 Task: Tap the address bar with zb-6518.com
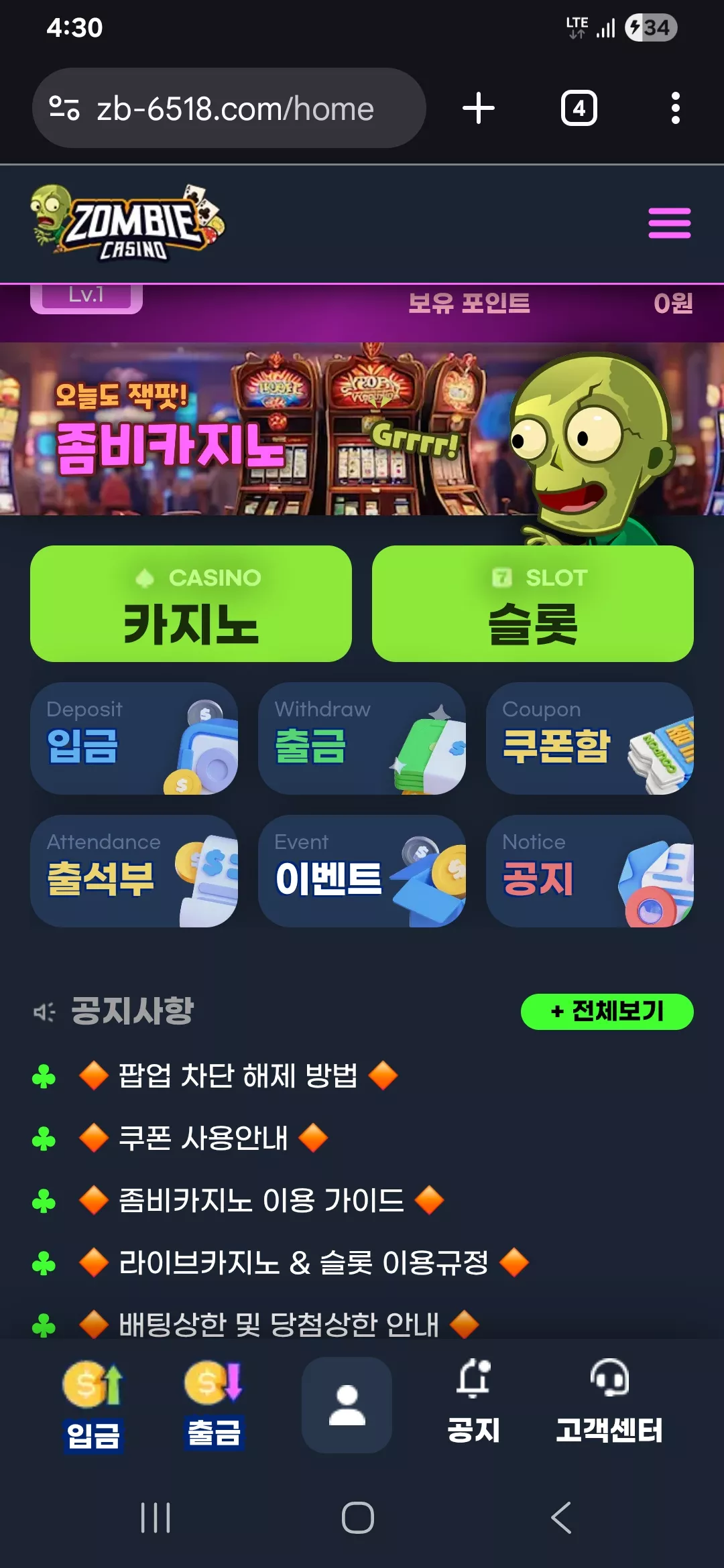[229, 108]
